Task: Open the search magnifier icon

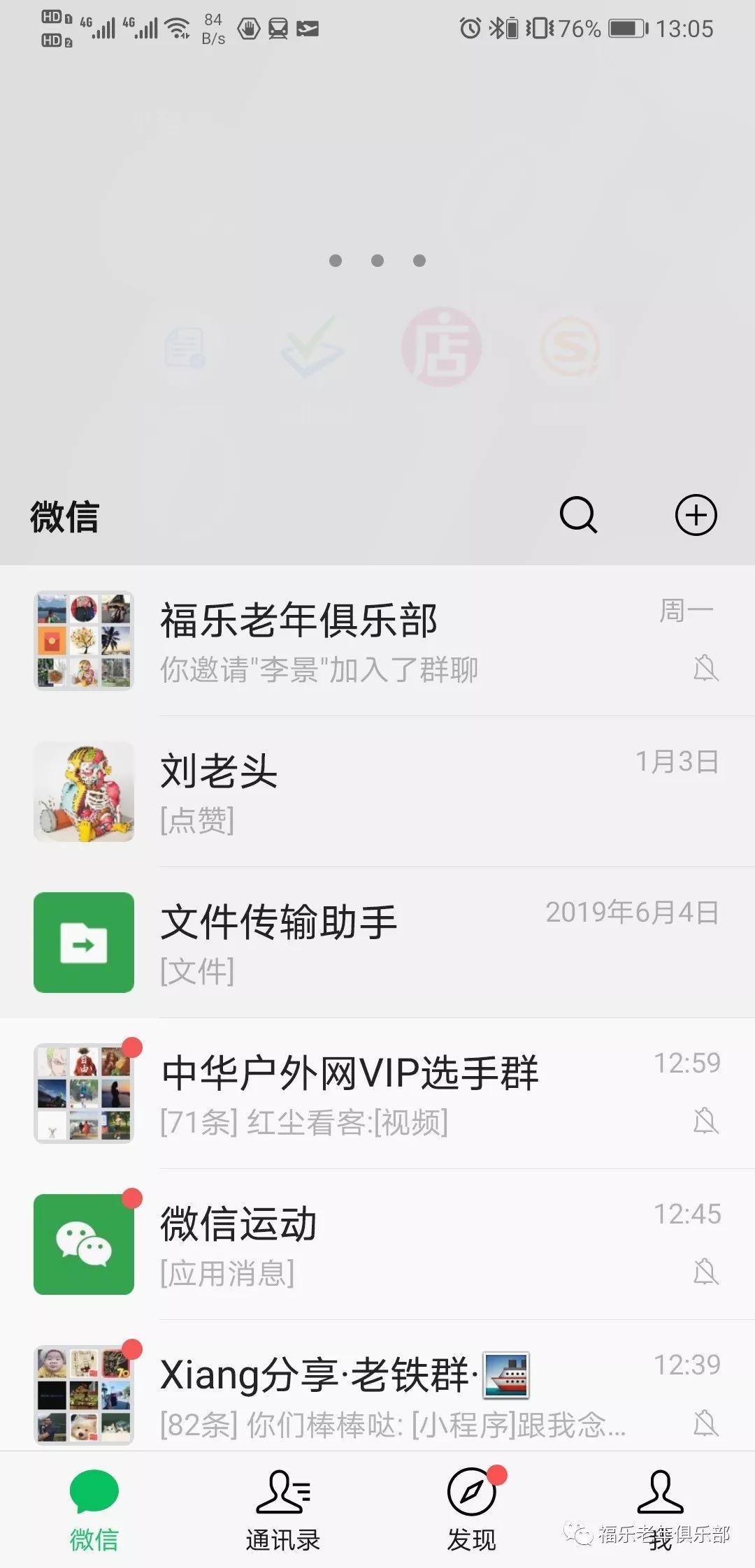Action: pyautogui.click(x=578, y=516)
